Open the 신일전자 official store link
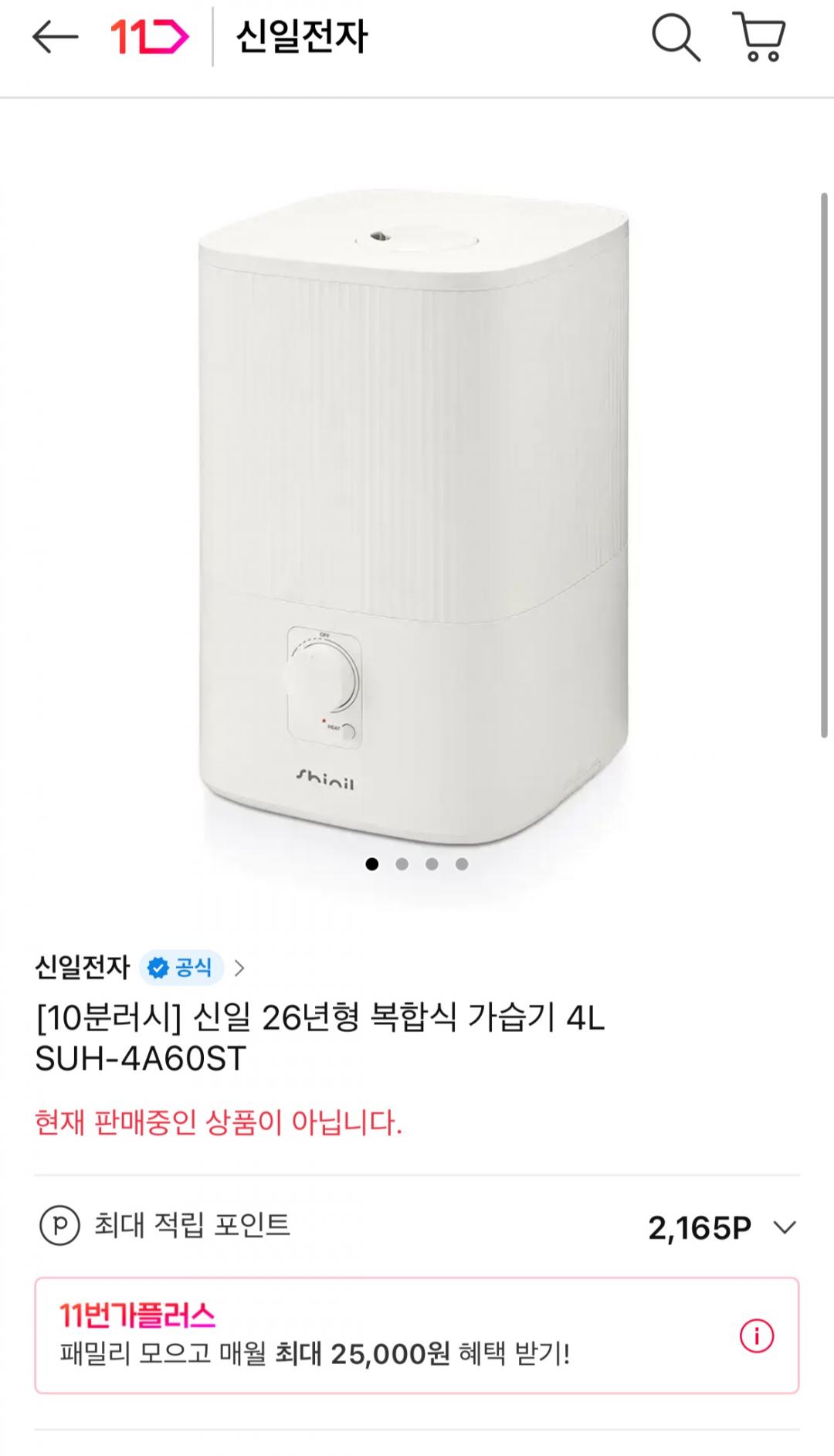 139,968
